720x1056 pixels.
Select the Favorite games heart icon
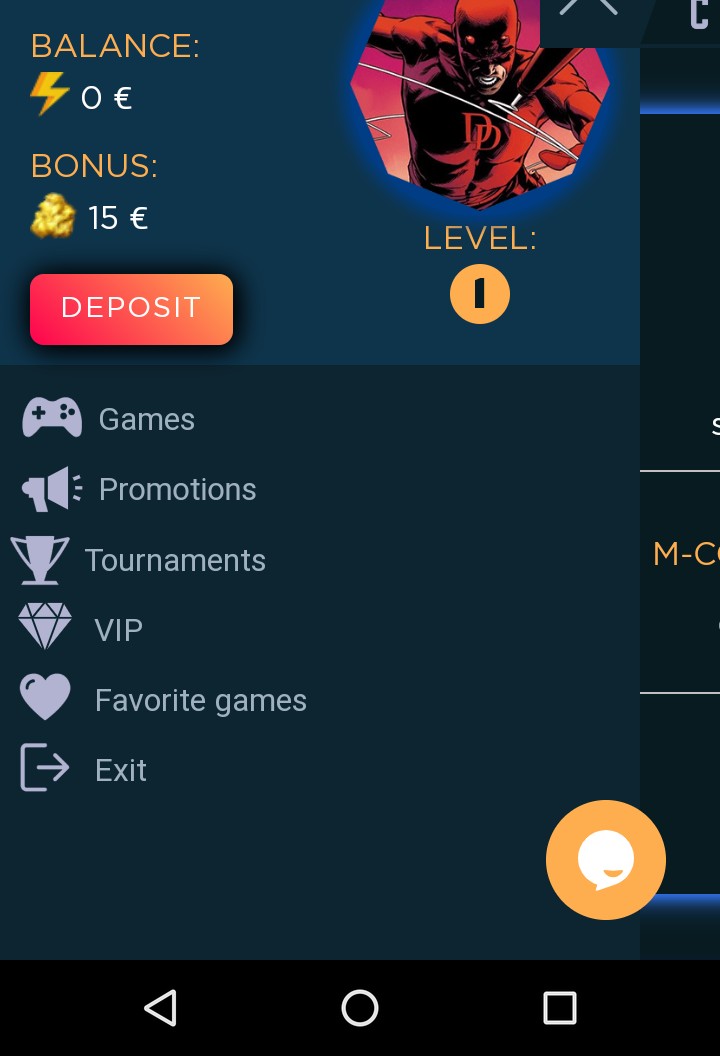click(x=45, y=696)
